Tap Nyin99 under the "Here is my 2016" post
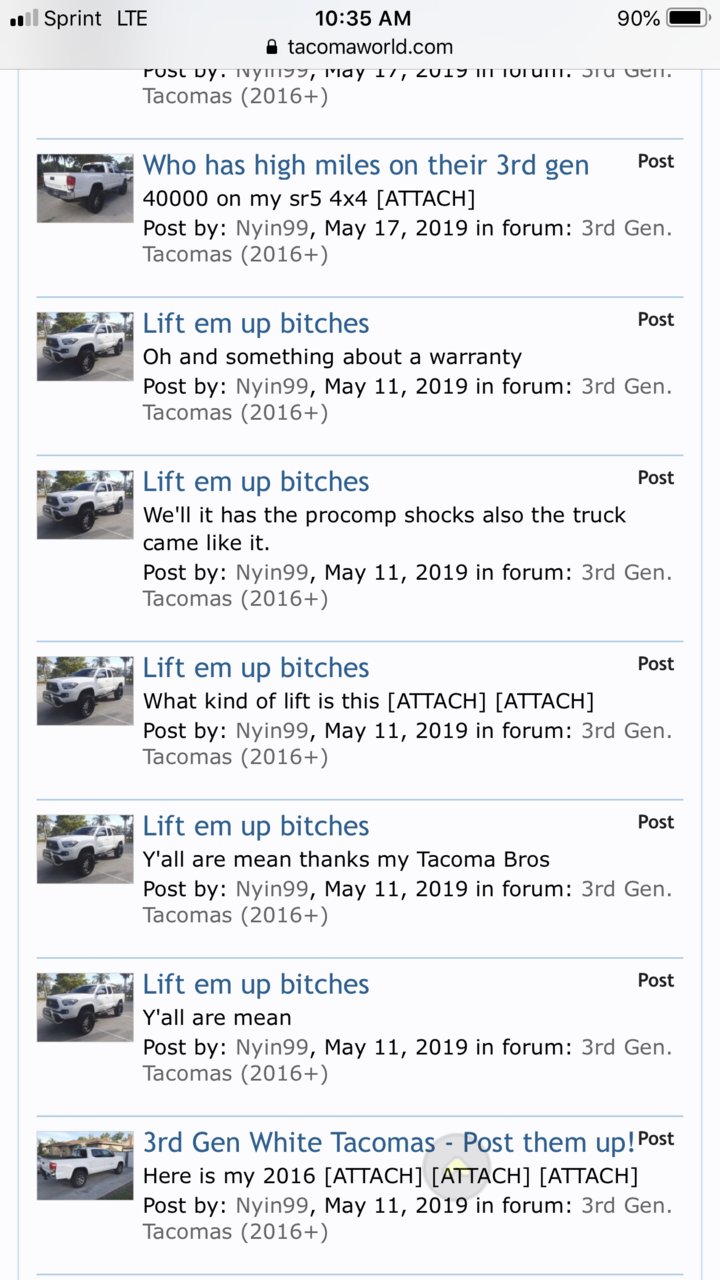The image size is (720, 1280). pos(272,1206)
